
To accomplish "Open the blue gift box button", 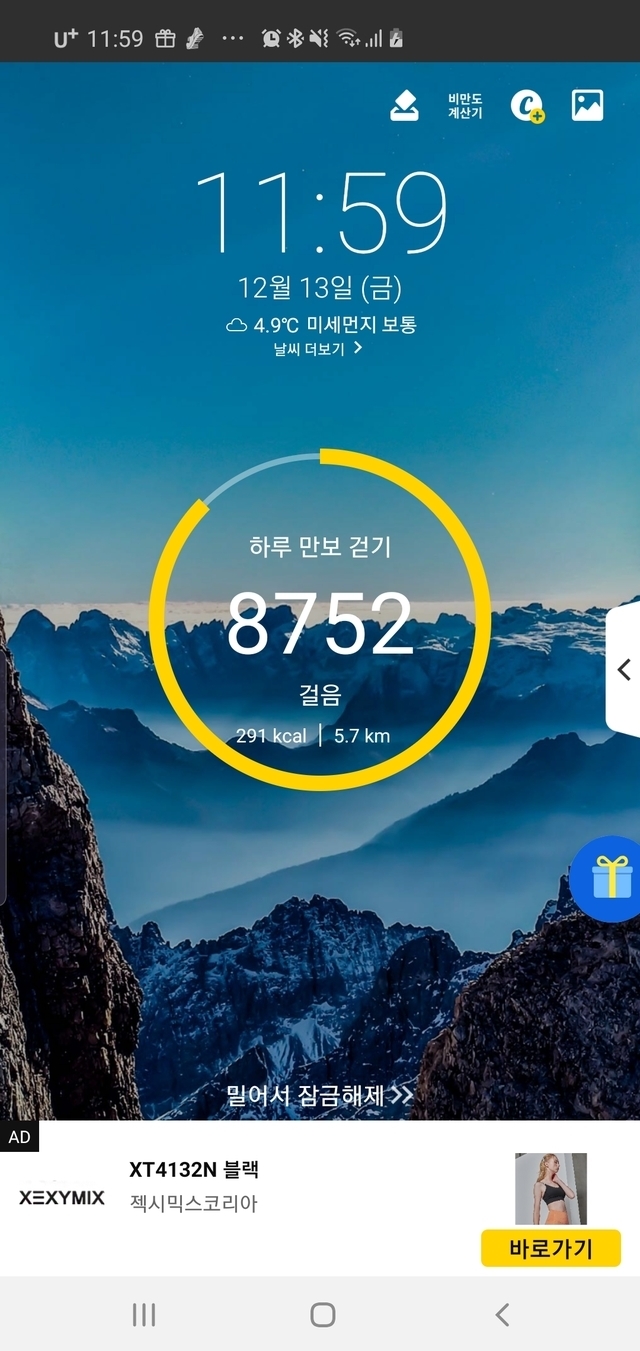I will pos(611,878).
